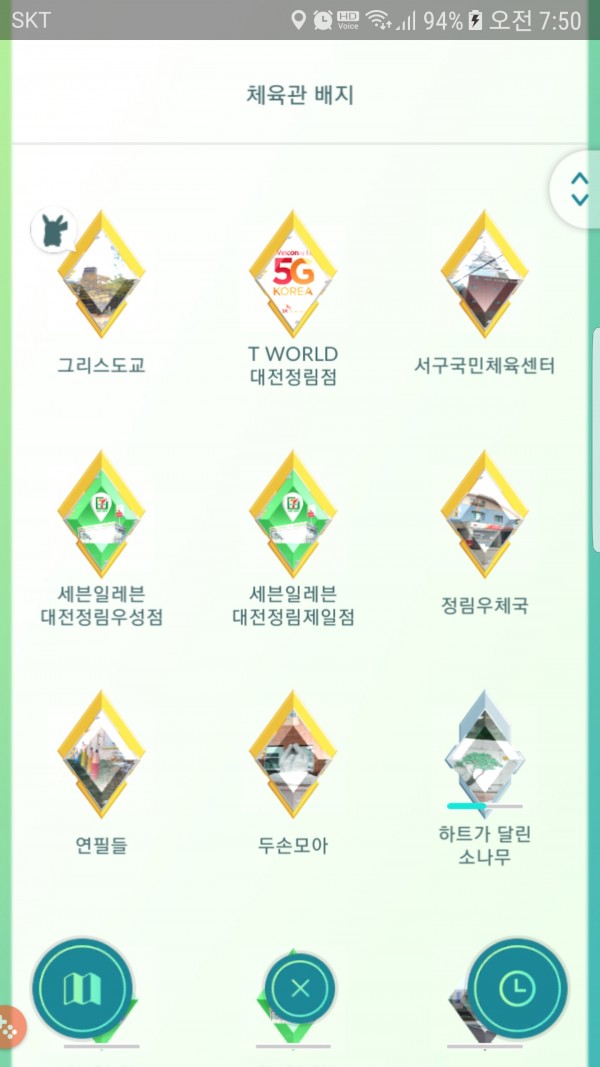Image resolution: width=600 pixels, height=1067 pixels.
Task: Open the 그리스도교 gym badge
Action: click(100, 275)
